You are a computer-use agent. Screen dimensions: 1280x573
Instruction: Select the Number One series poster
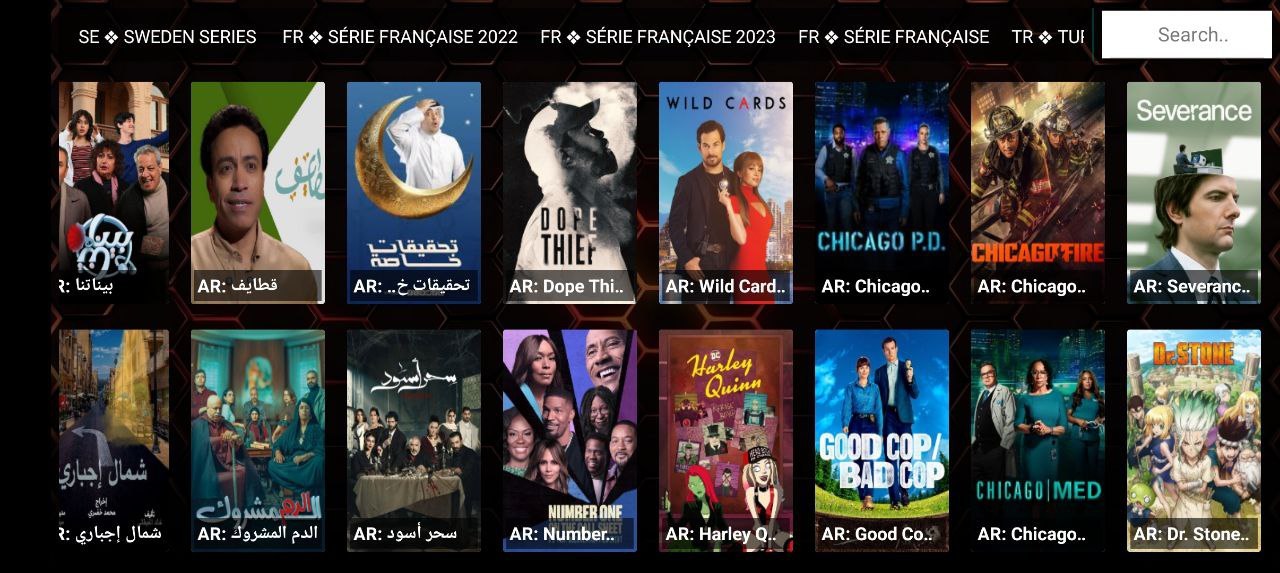[x=570, y=440]
